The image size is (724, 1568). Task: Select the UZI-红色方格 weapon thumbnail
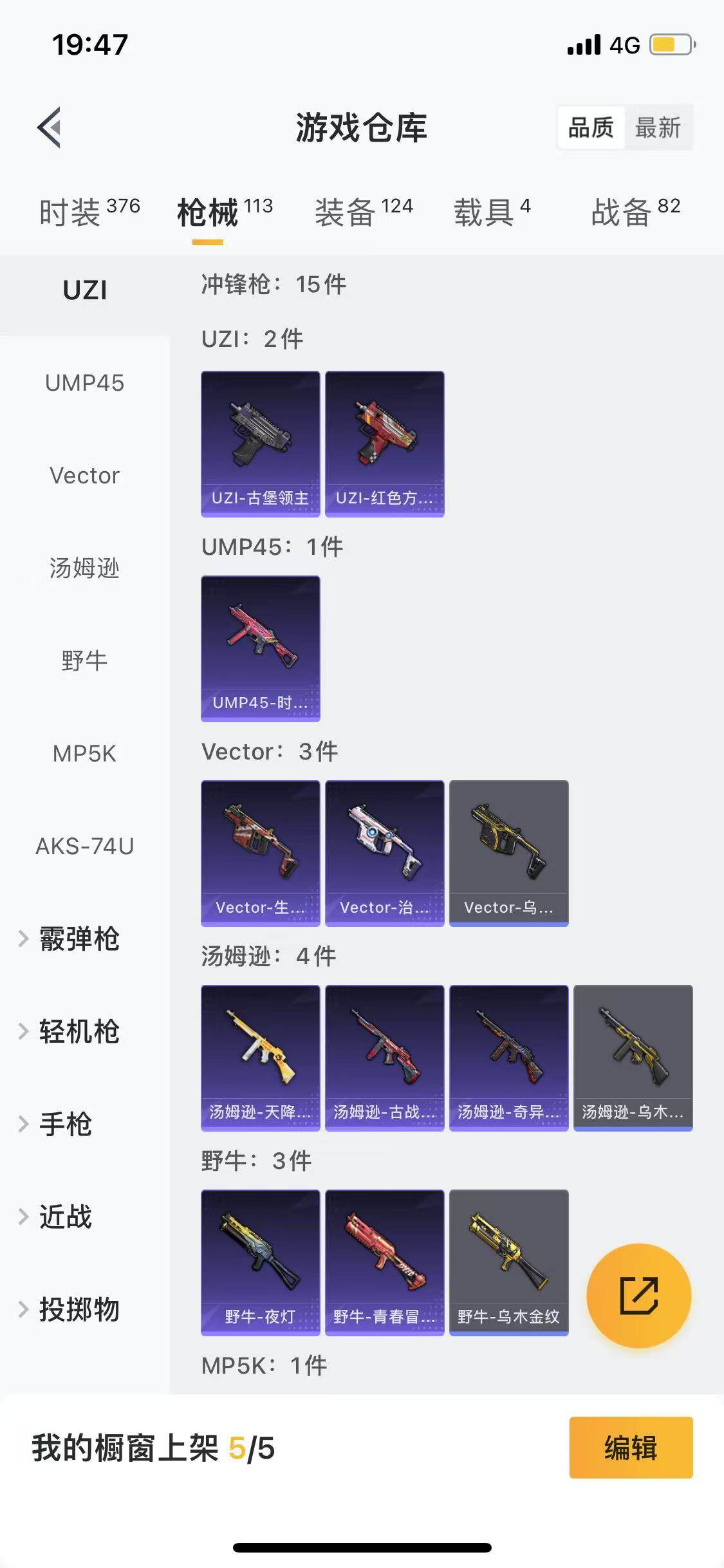(x=384, y=444)
